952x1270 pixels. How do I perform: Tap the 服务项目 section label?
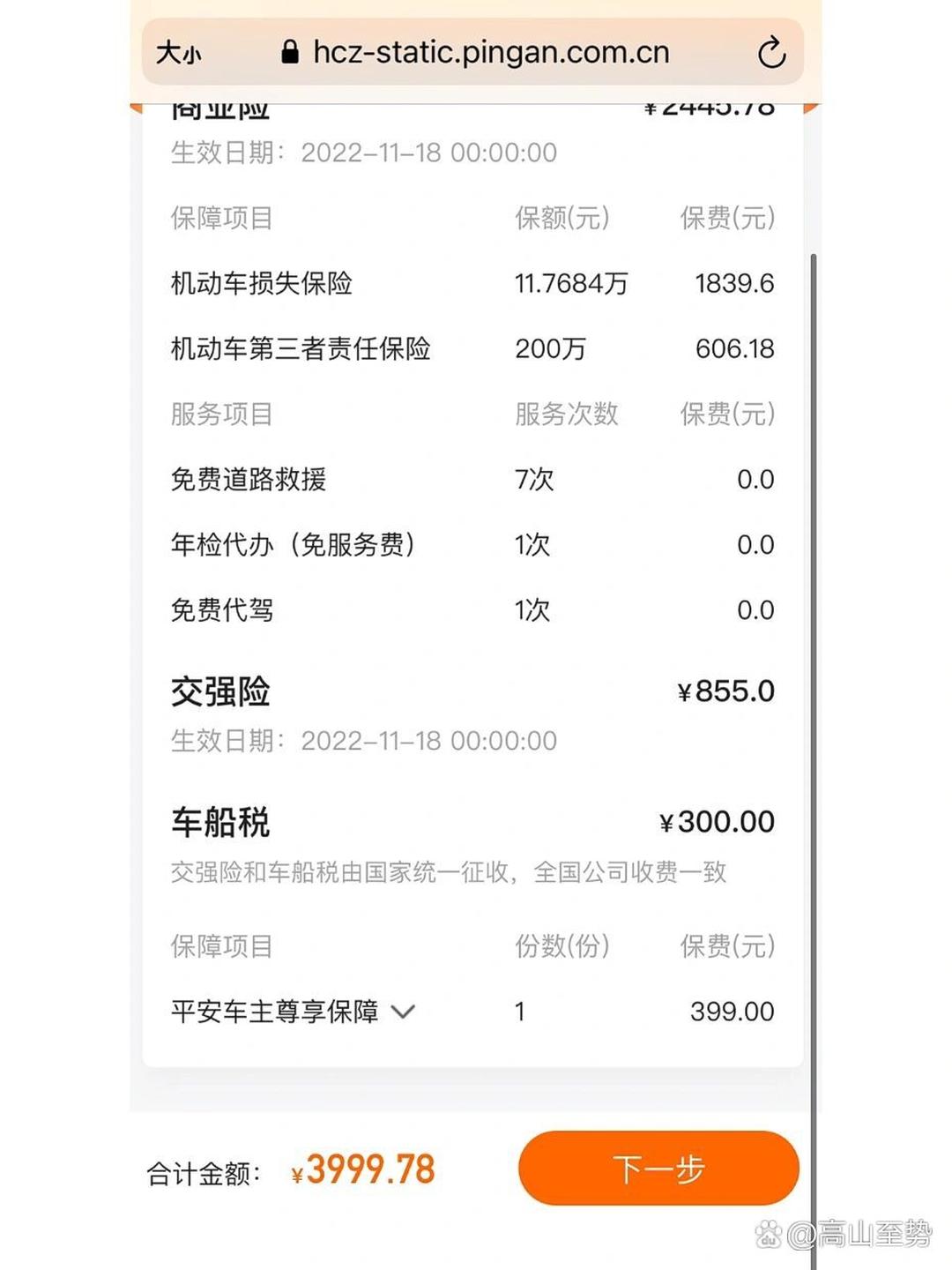(219, 415)
